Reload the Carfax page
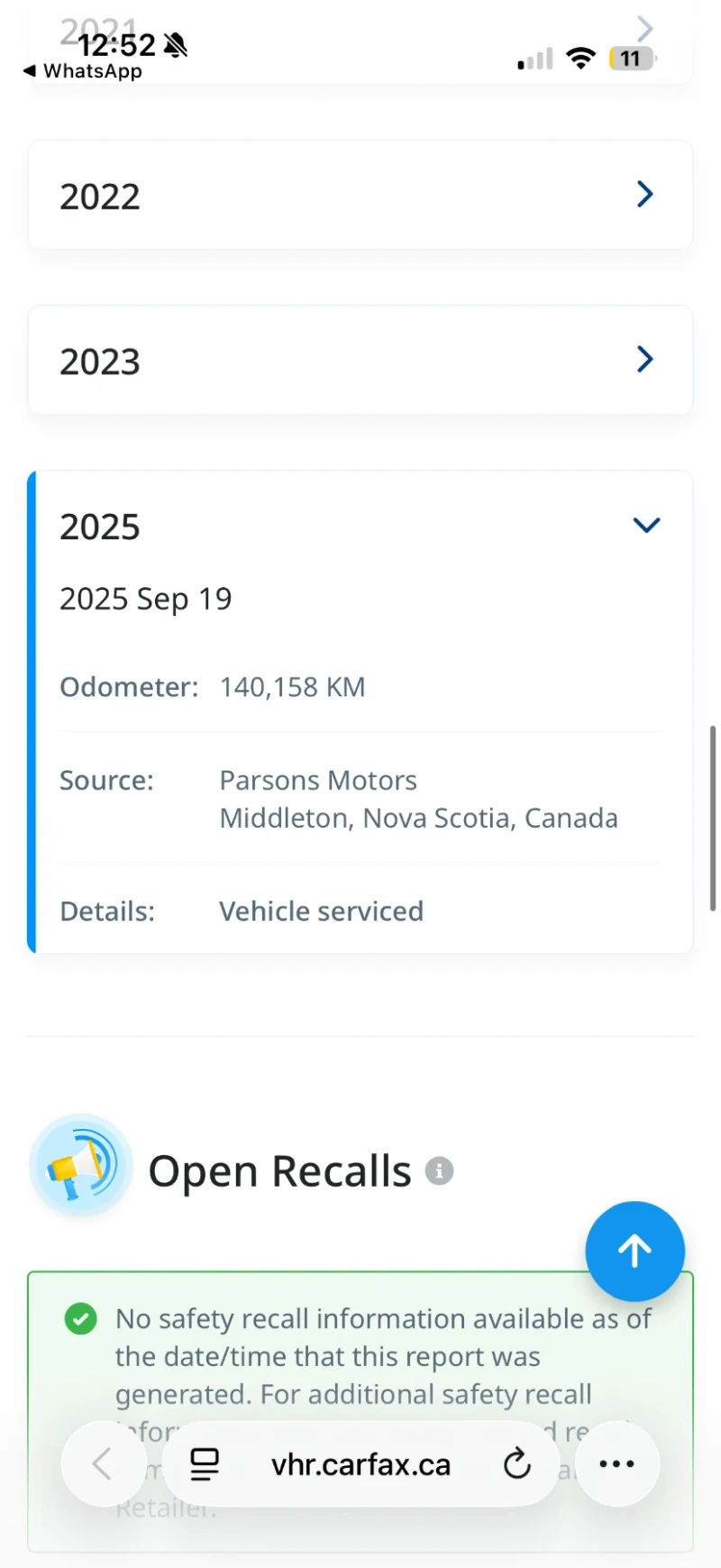The height and width of the screenshot is (1568, 721). [x=517, y=1464]
